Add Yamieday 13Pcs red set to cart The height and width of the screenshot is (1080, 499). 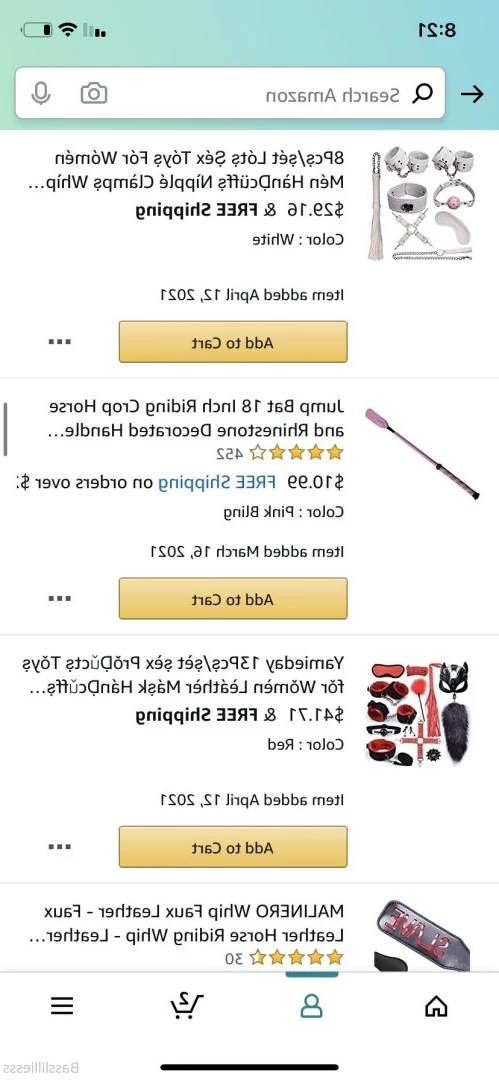click(233, 847)
